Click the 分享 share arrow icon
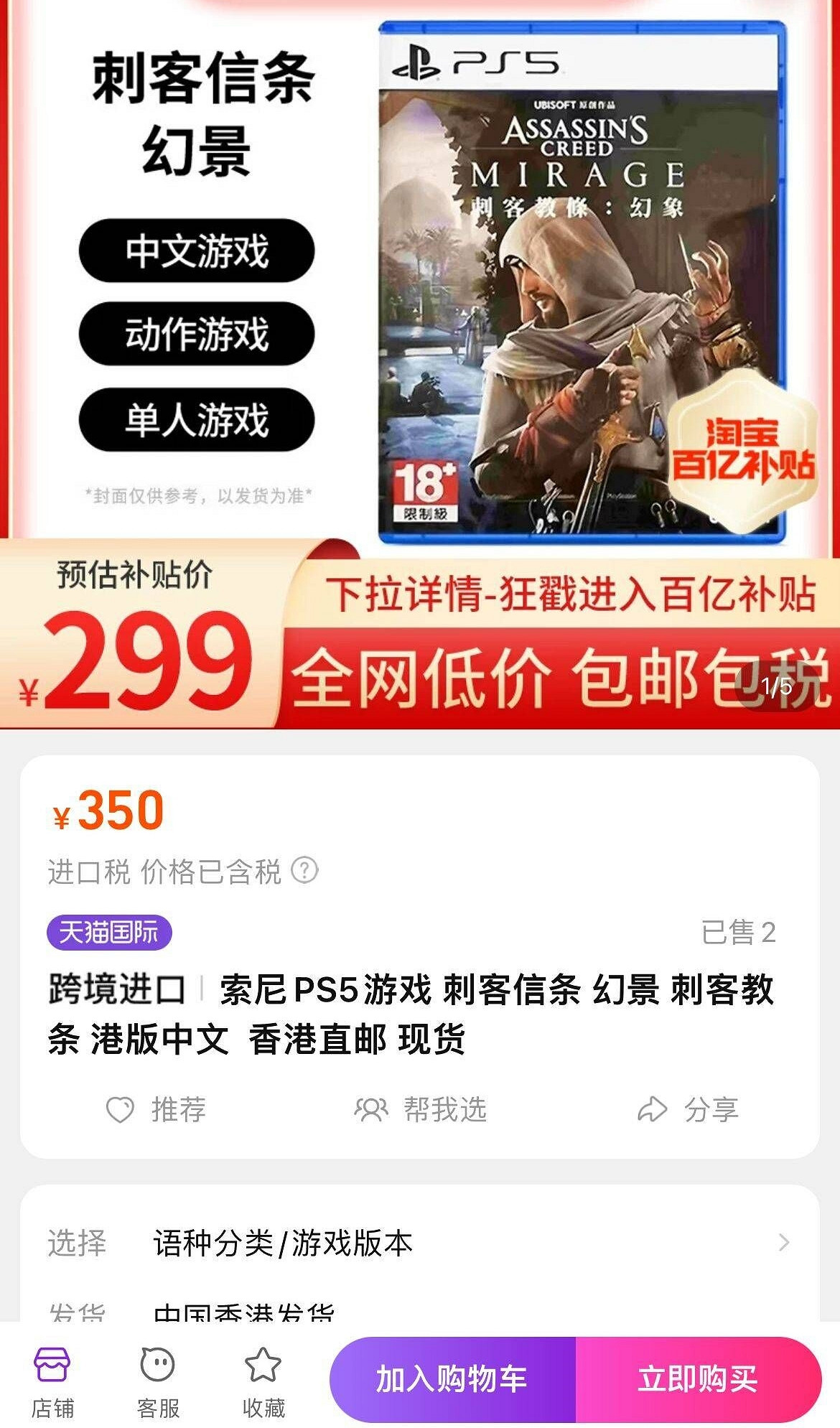 652,1109
